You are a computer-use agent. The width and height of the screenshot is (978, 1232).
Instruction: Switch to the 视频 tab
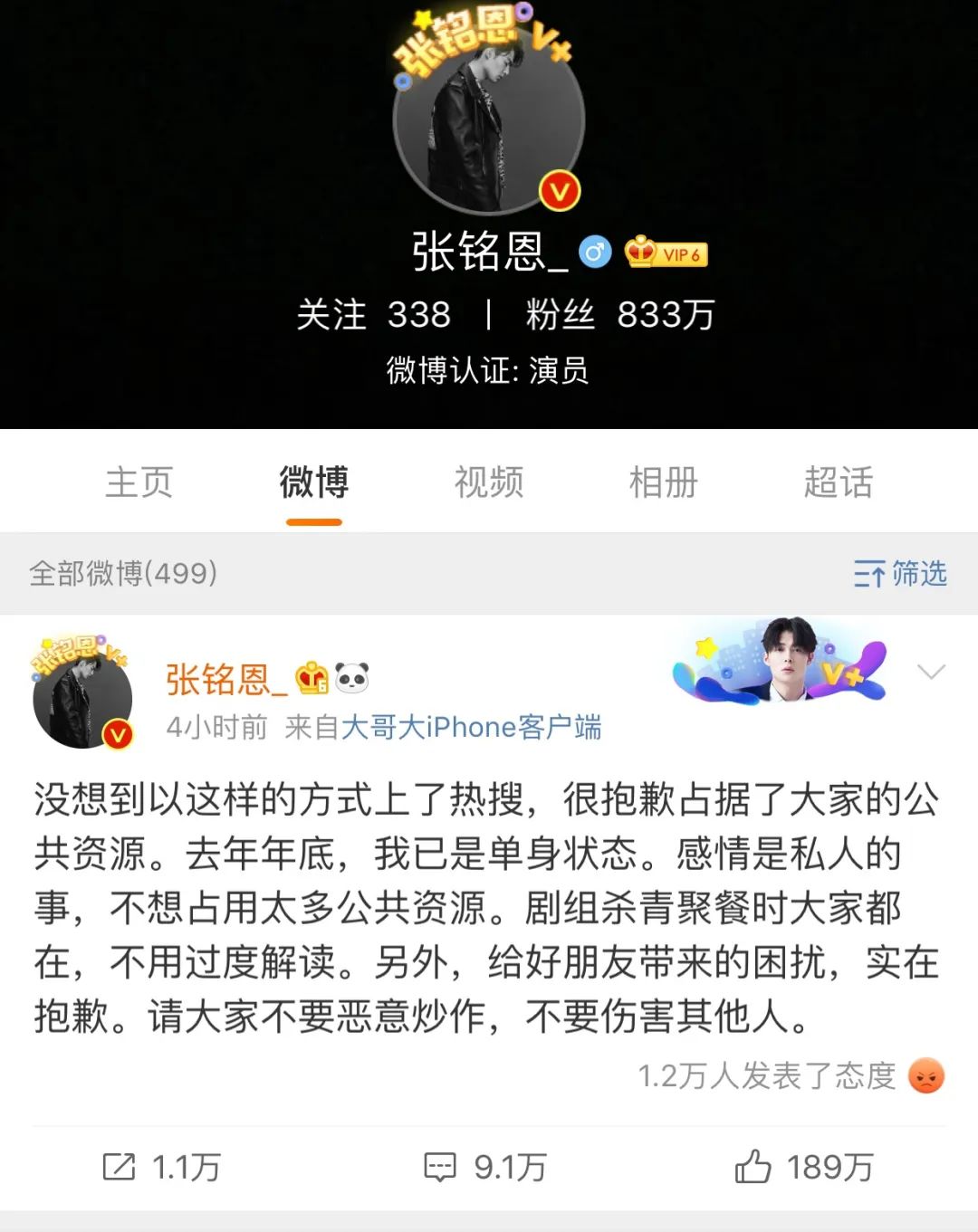[489, 482]
